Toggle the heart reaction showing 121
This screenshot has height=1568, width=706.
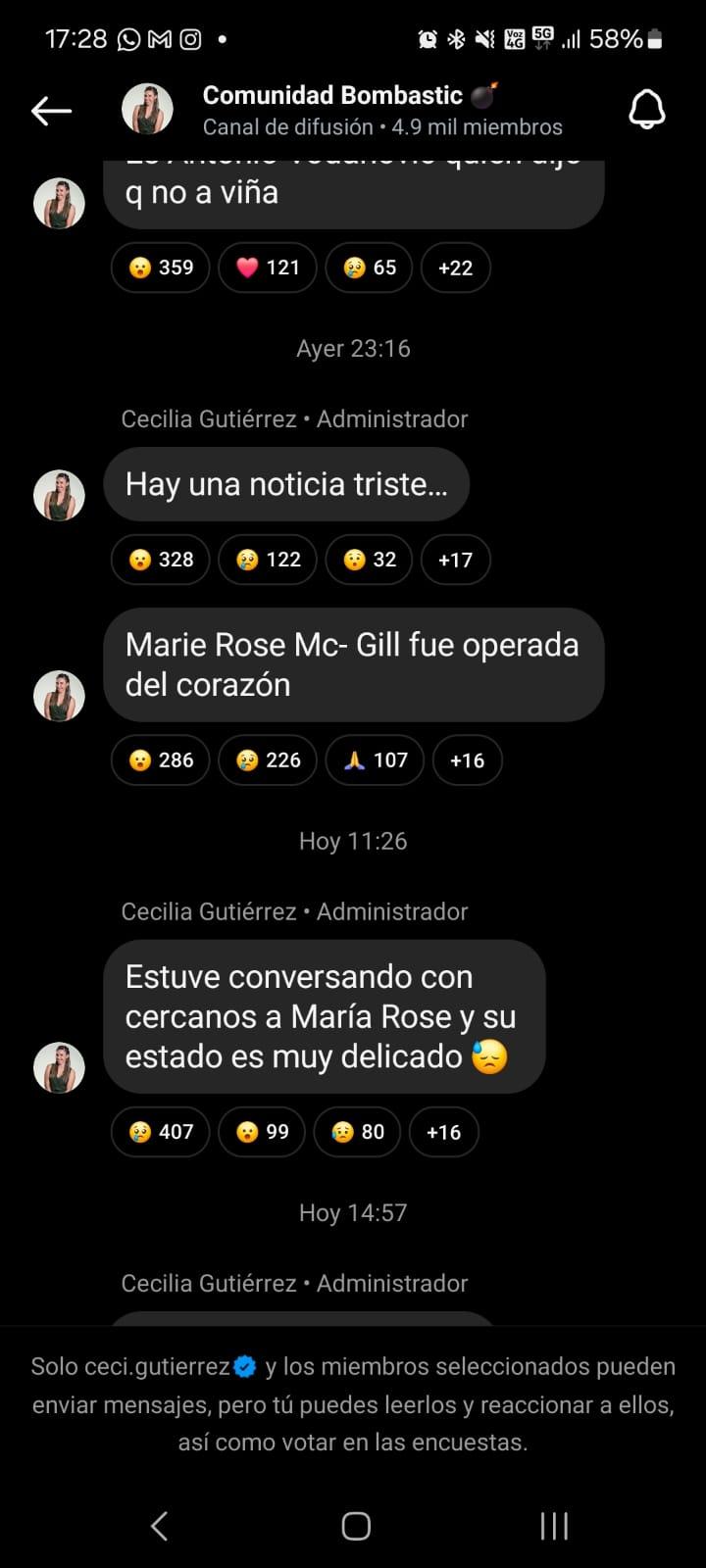coord(267,268)
